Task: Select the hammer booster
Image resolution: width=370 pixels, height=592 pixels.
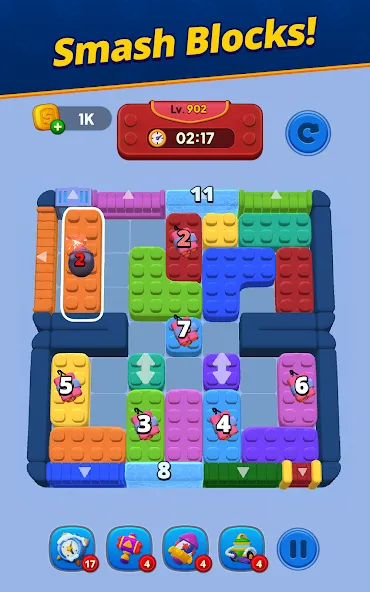Action: pyautogui.click(x=129, y=549)
